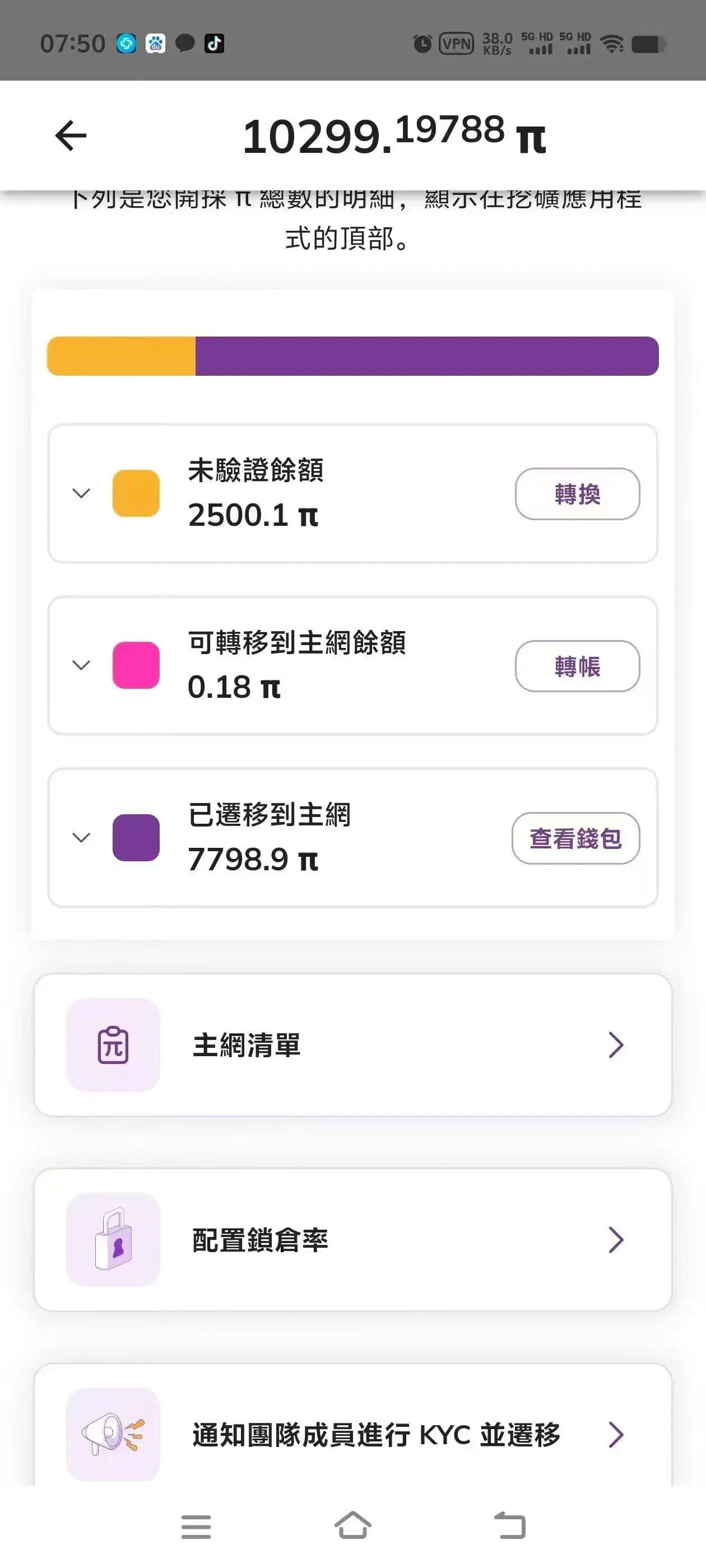This screenshot has height=1568, width=706.
Task: Tap the 轉換 button for unverified balance
Action: click(578, 494)
